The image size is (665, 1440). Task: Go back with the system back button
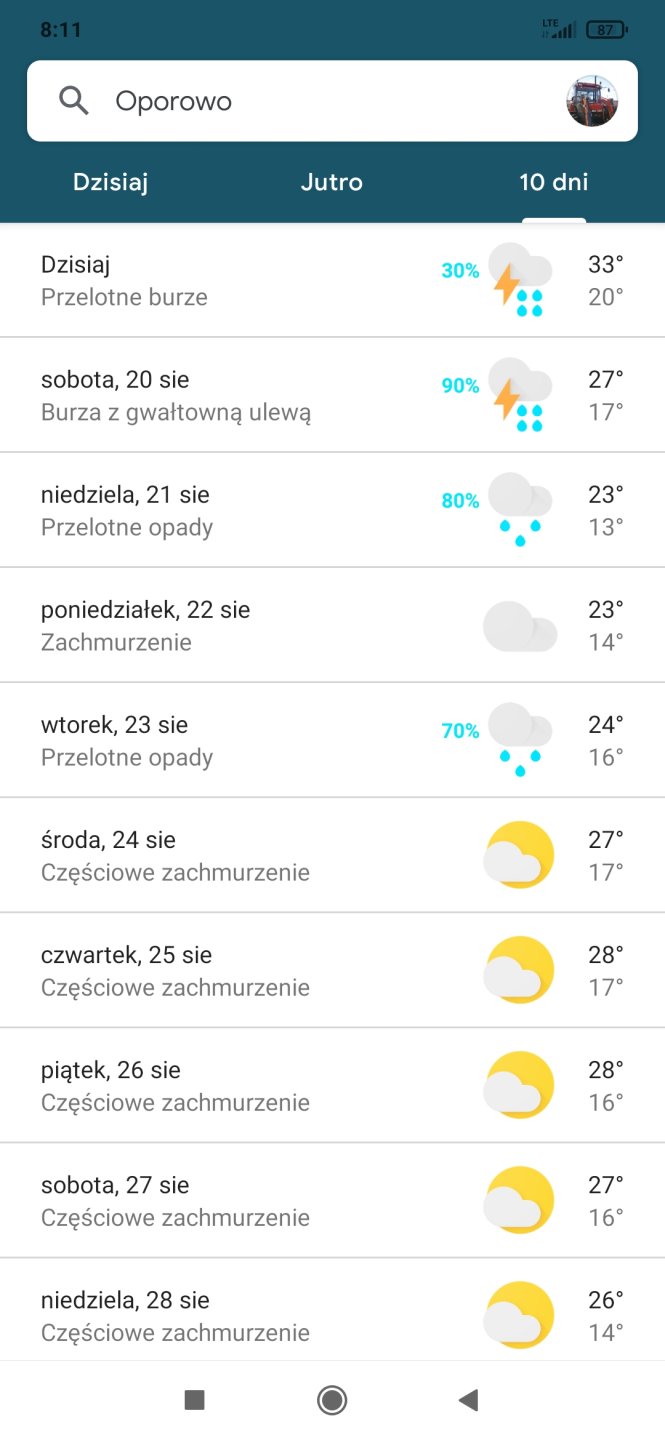point(468,1400)
